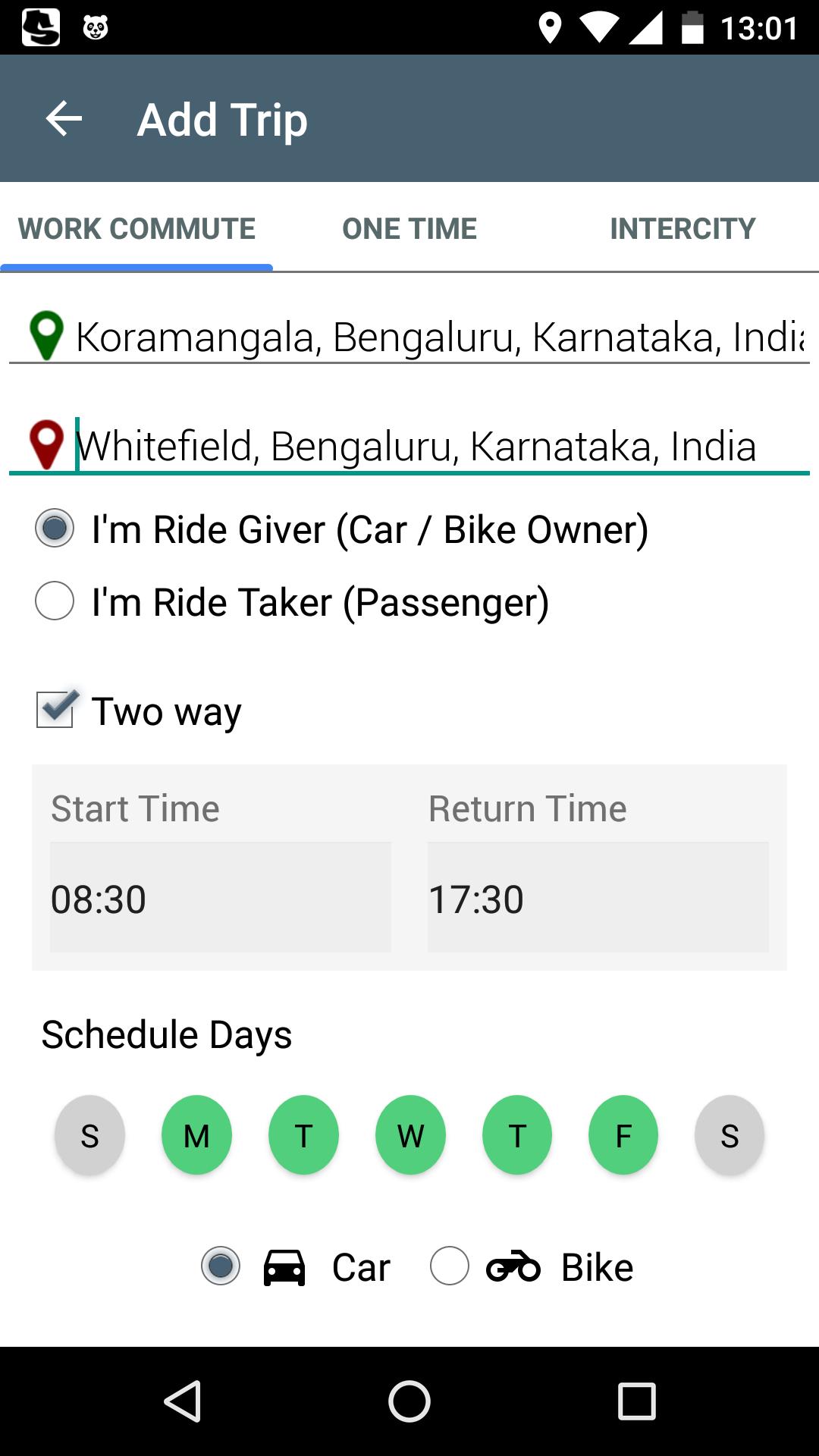Select Car as vehicle type
819x1456 pixels.
[x=221, y=1266]
